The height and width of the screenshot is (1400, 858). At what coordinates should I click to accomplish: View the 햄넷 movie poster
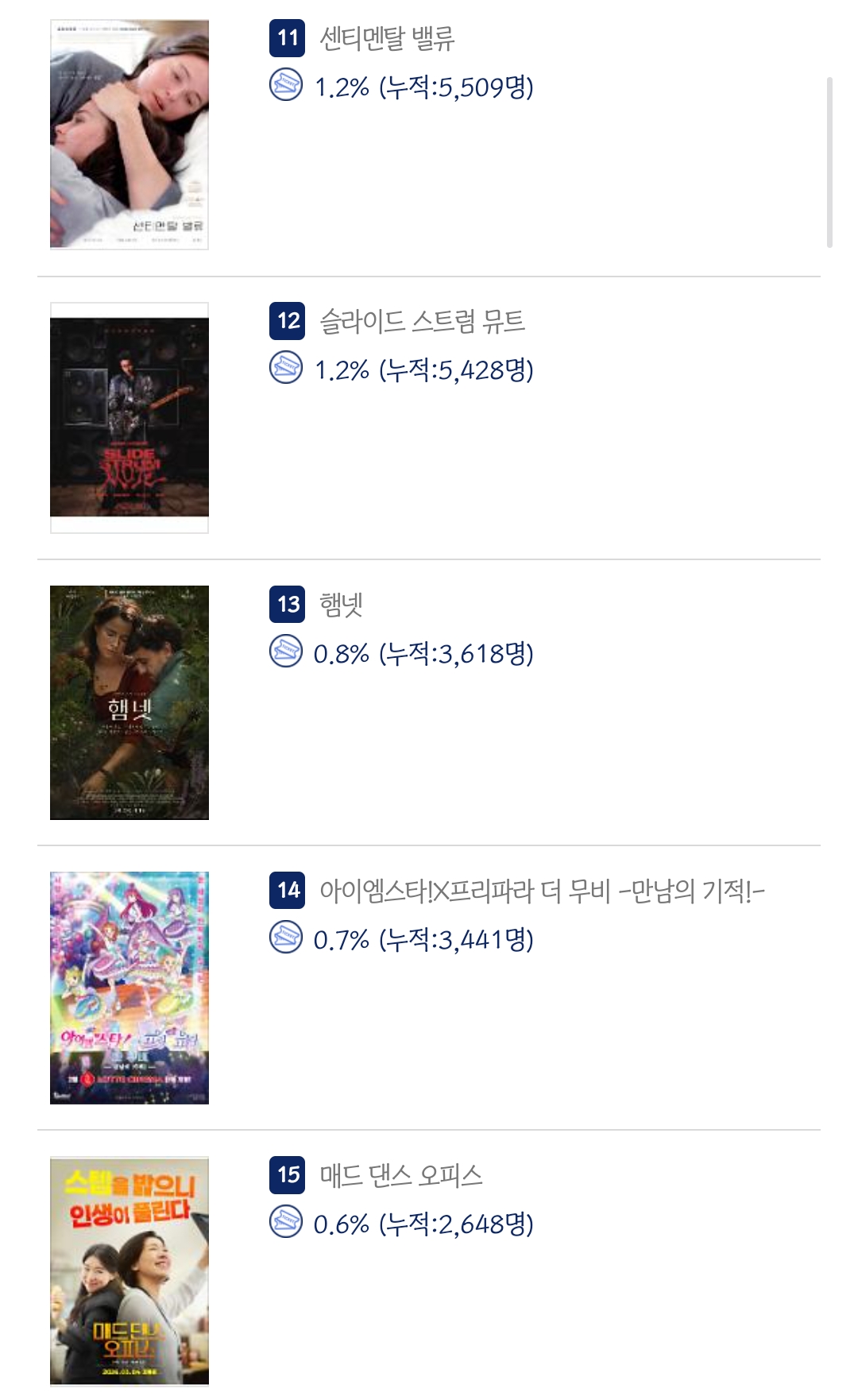tap(129, 702)
